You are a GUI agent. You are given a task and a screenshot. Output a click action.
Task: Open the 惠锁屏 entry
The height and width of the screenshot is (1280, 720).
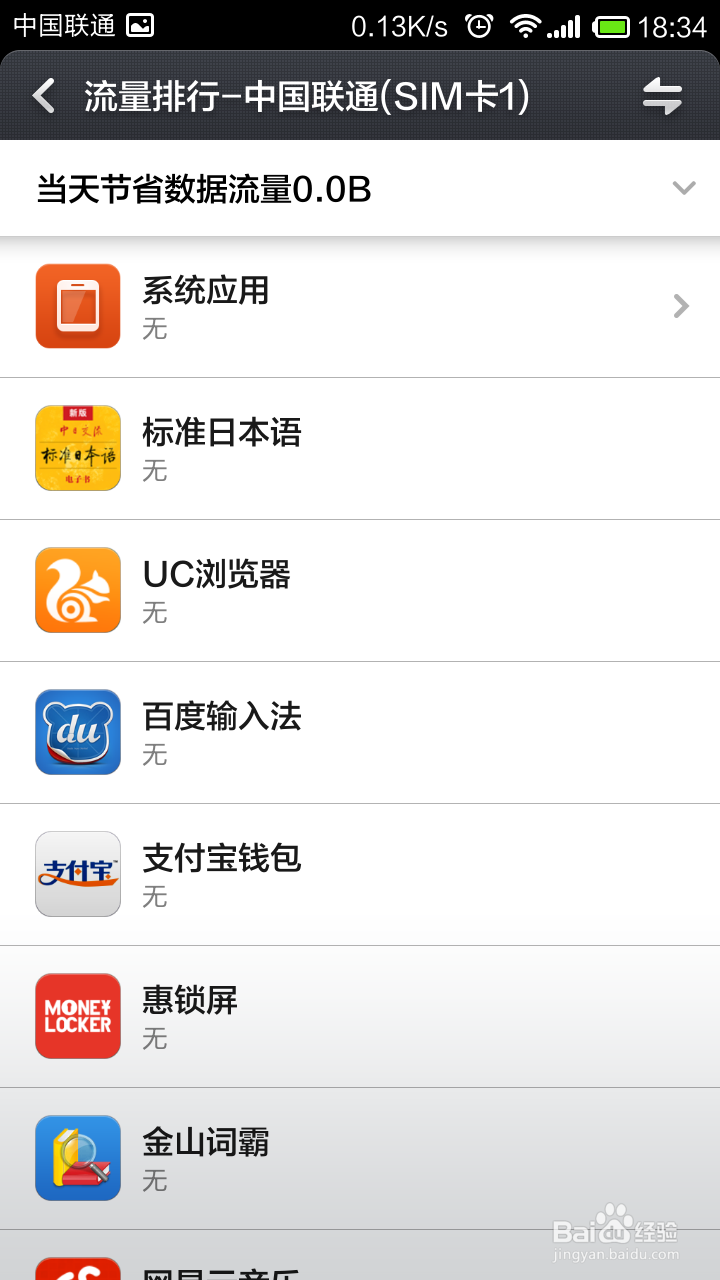pos(360,1017)
